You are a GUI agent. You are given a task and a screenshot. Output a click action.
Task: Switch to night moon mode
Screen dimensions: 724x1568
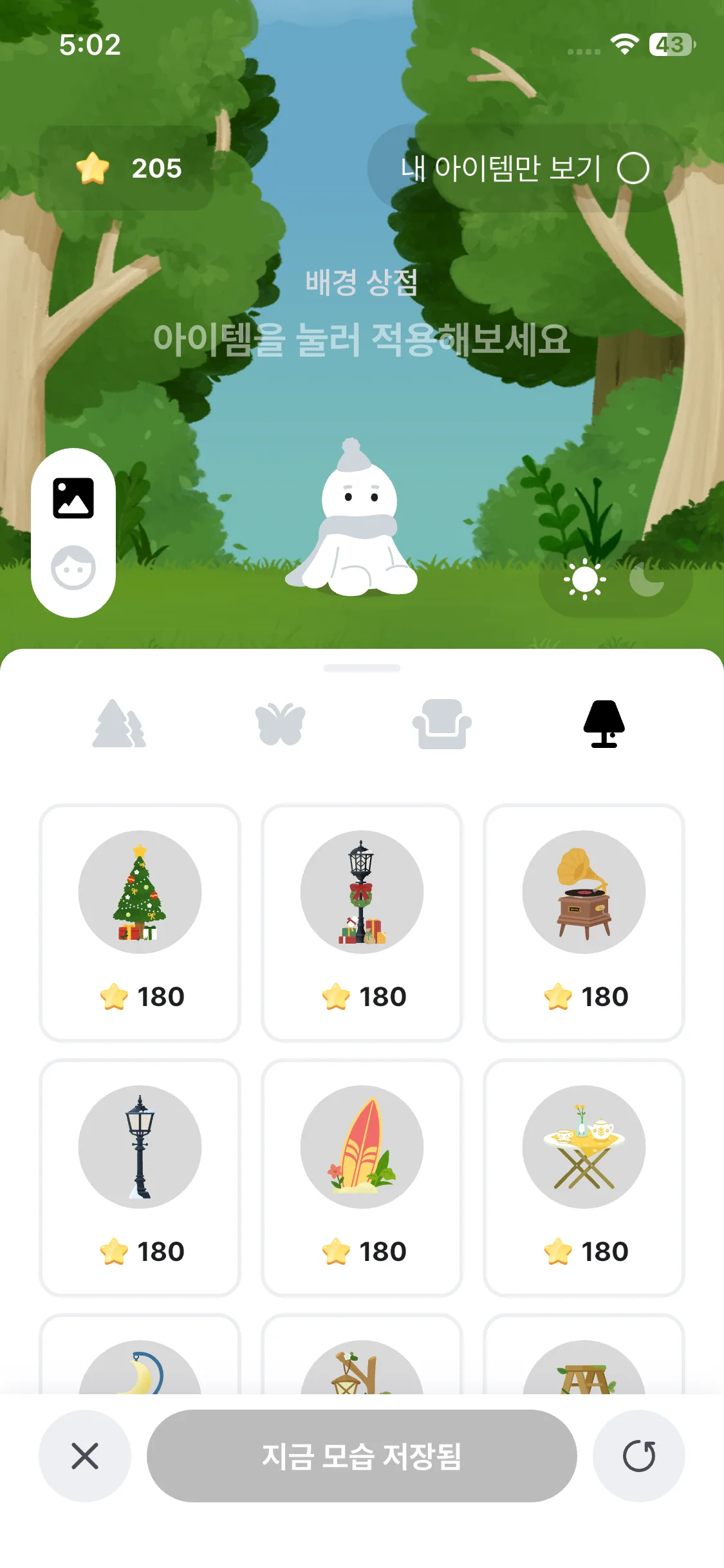[x=646, y=579]
